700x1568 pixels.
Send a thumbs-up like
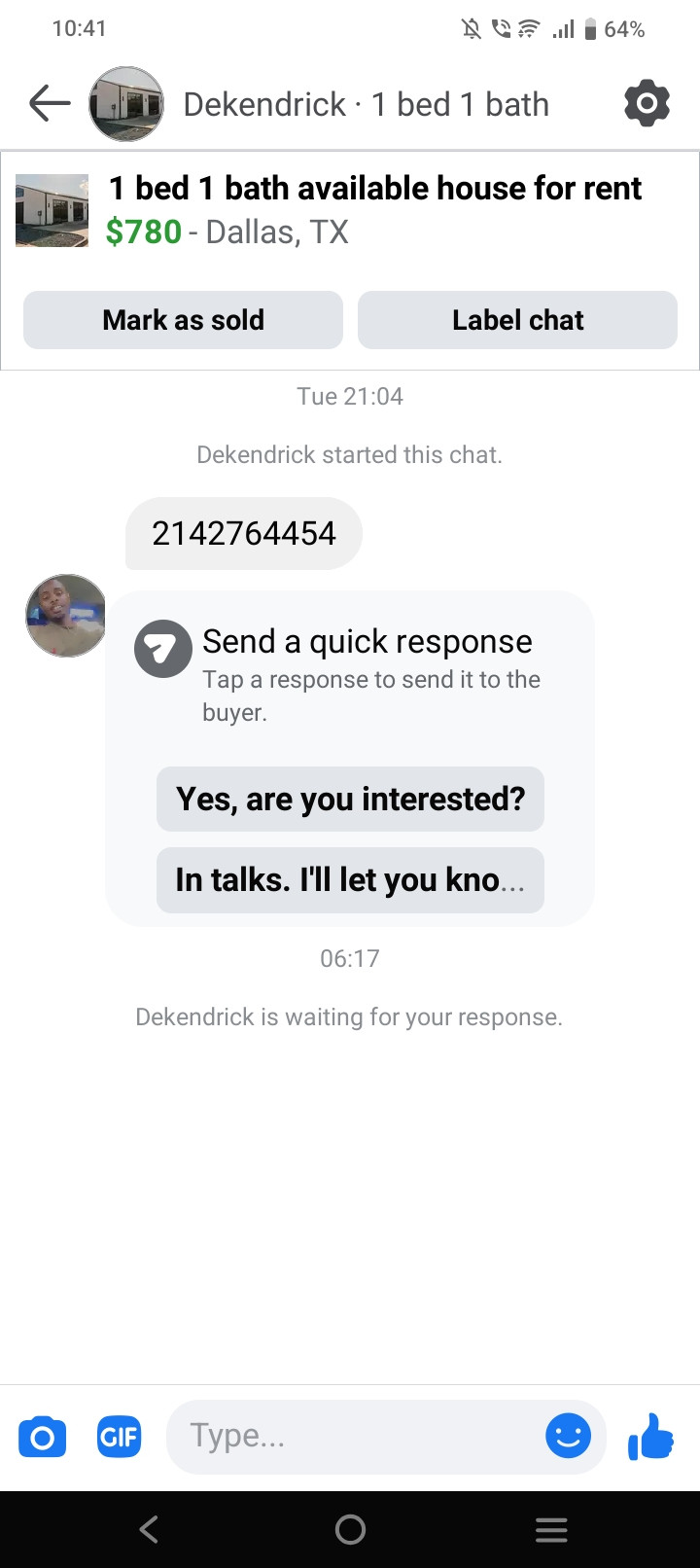[651, 1437]
